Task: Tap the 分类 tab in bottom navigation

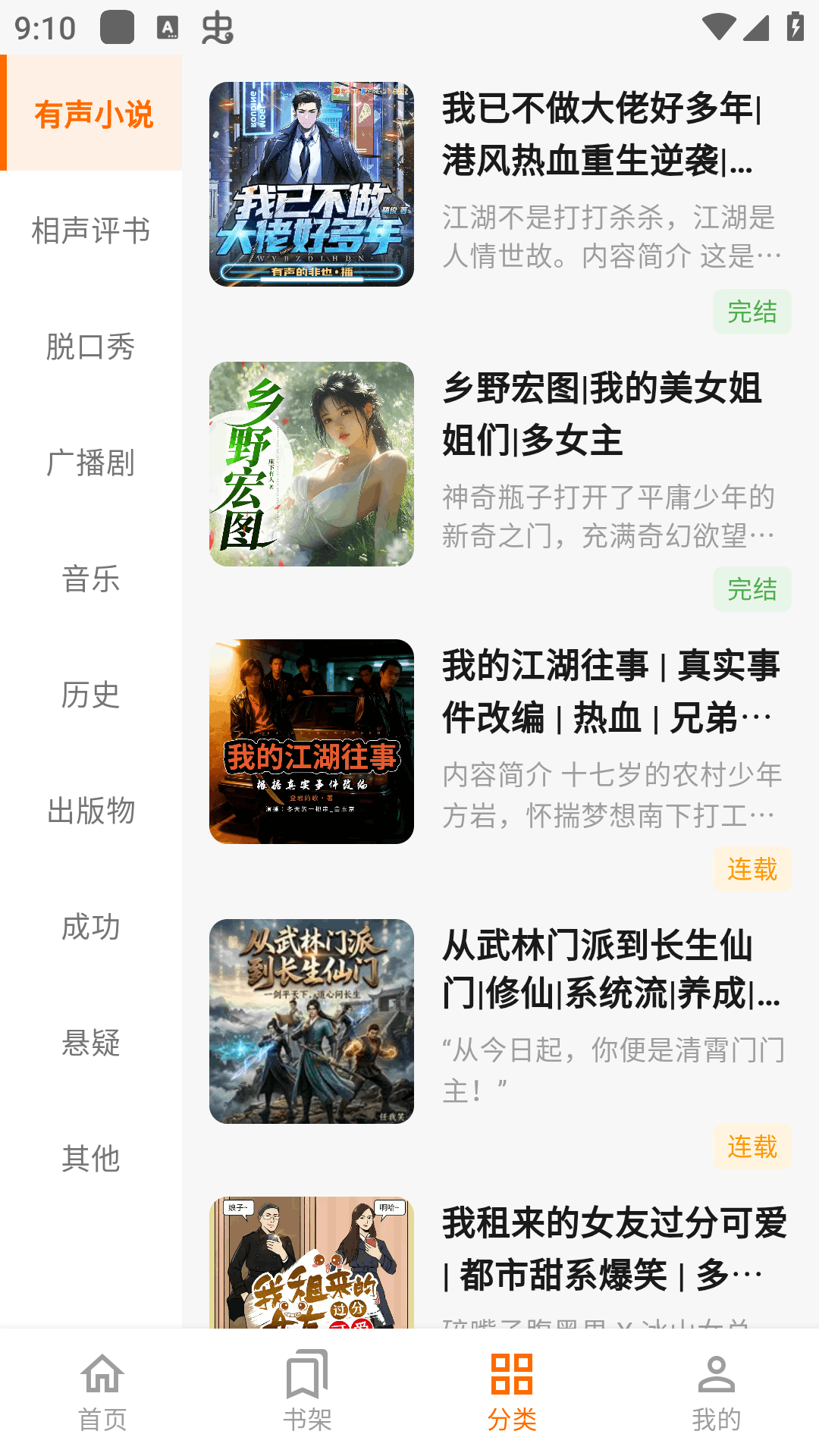Action: point(512,1391)
